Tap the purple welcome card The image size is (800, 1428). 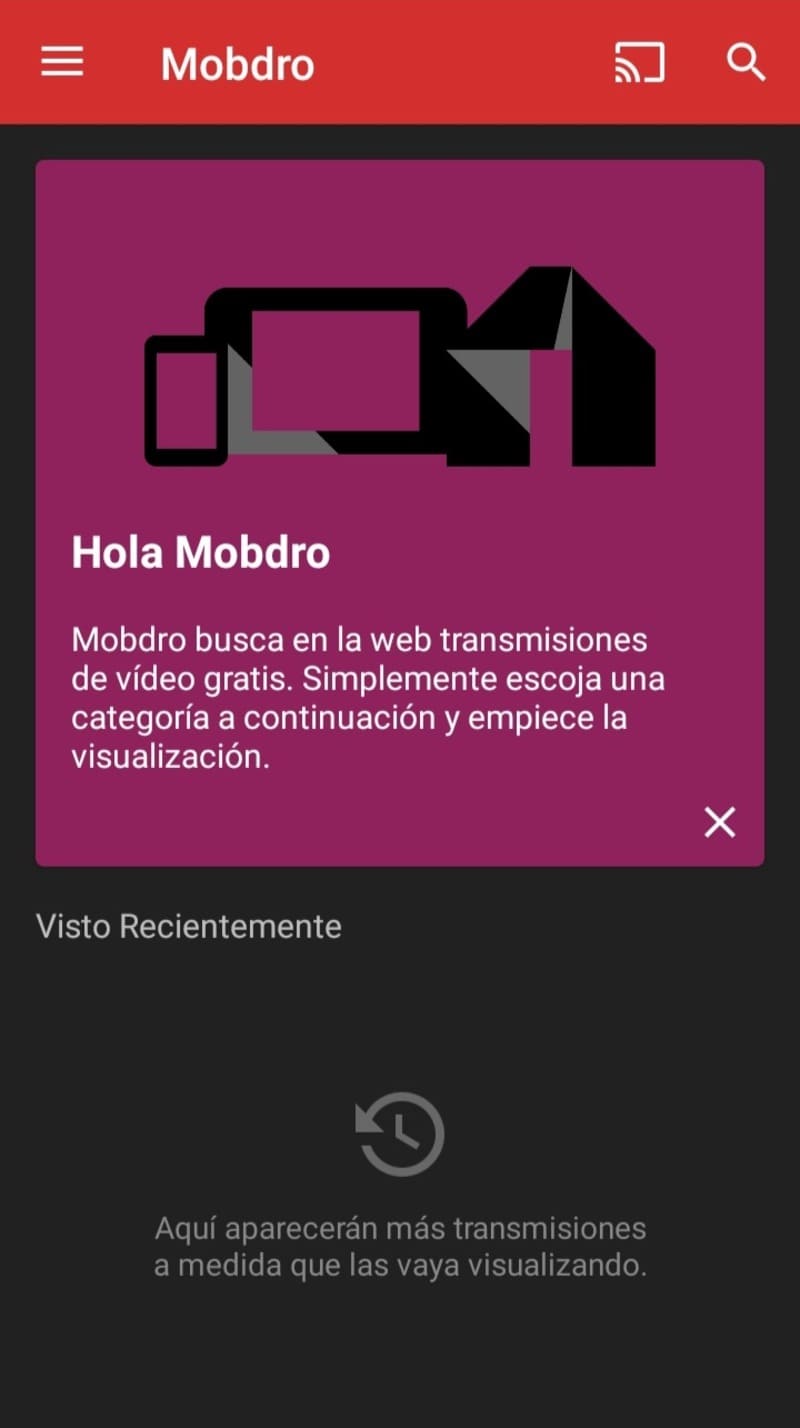[399, 510]
